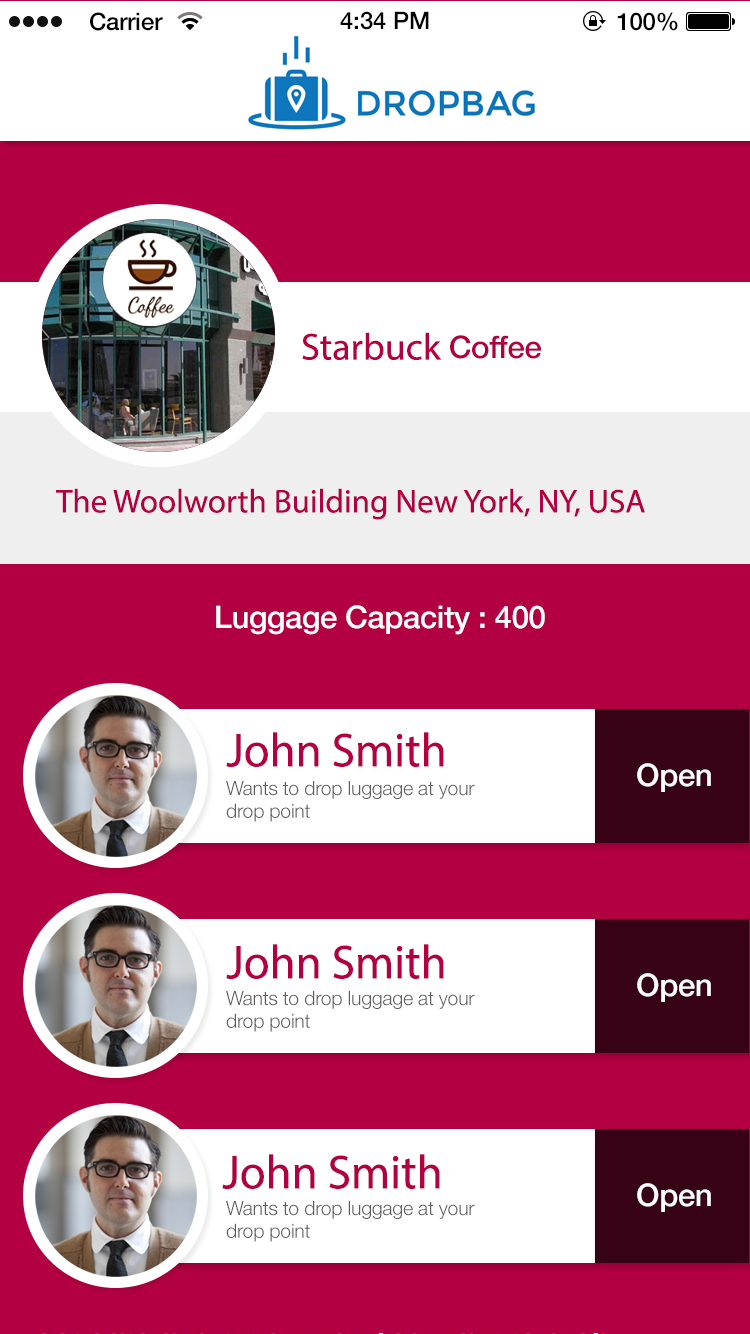Tap Open on the second John Smith request

coord(672,986)
